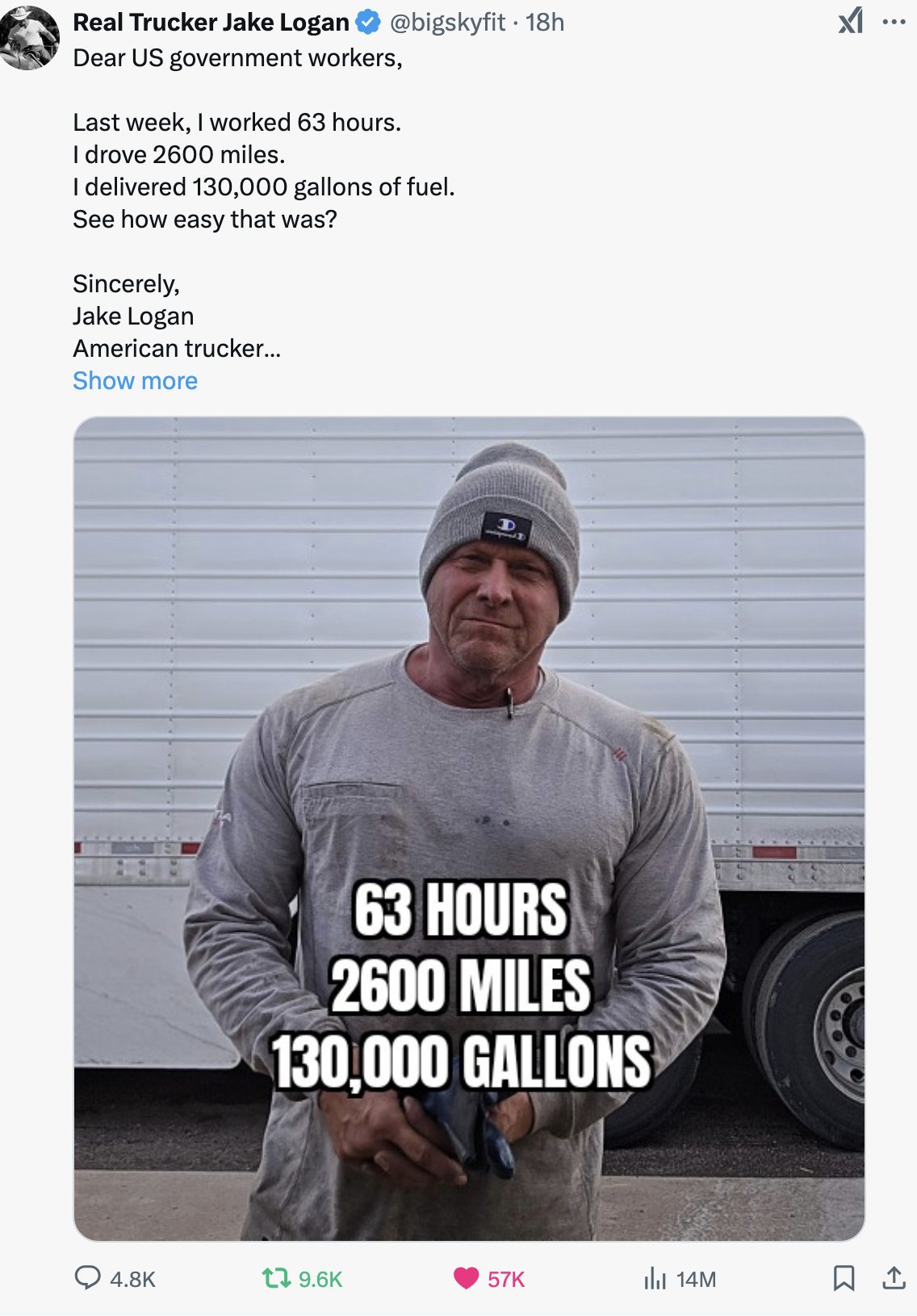Unlike the post with 57K likes
The height and width of the screenshot is (1316, 917).
[467, 1278]
